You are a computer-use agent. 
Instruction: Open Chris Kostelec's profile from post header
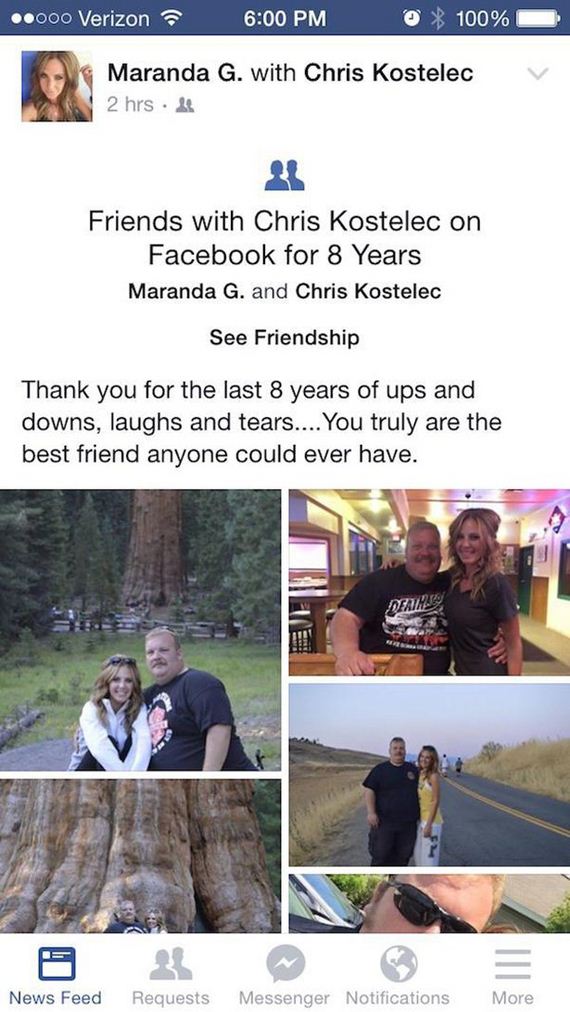tap(388, 73)
